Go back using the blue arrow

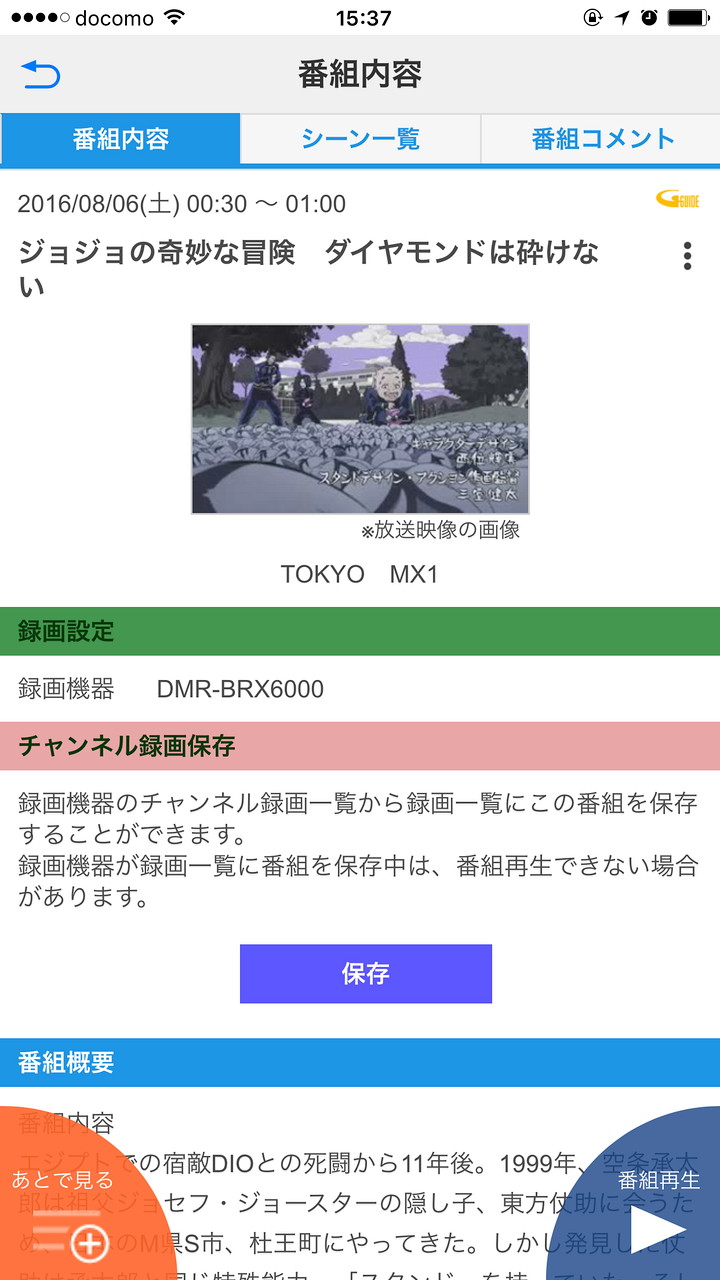(x=41, y=75)
